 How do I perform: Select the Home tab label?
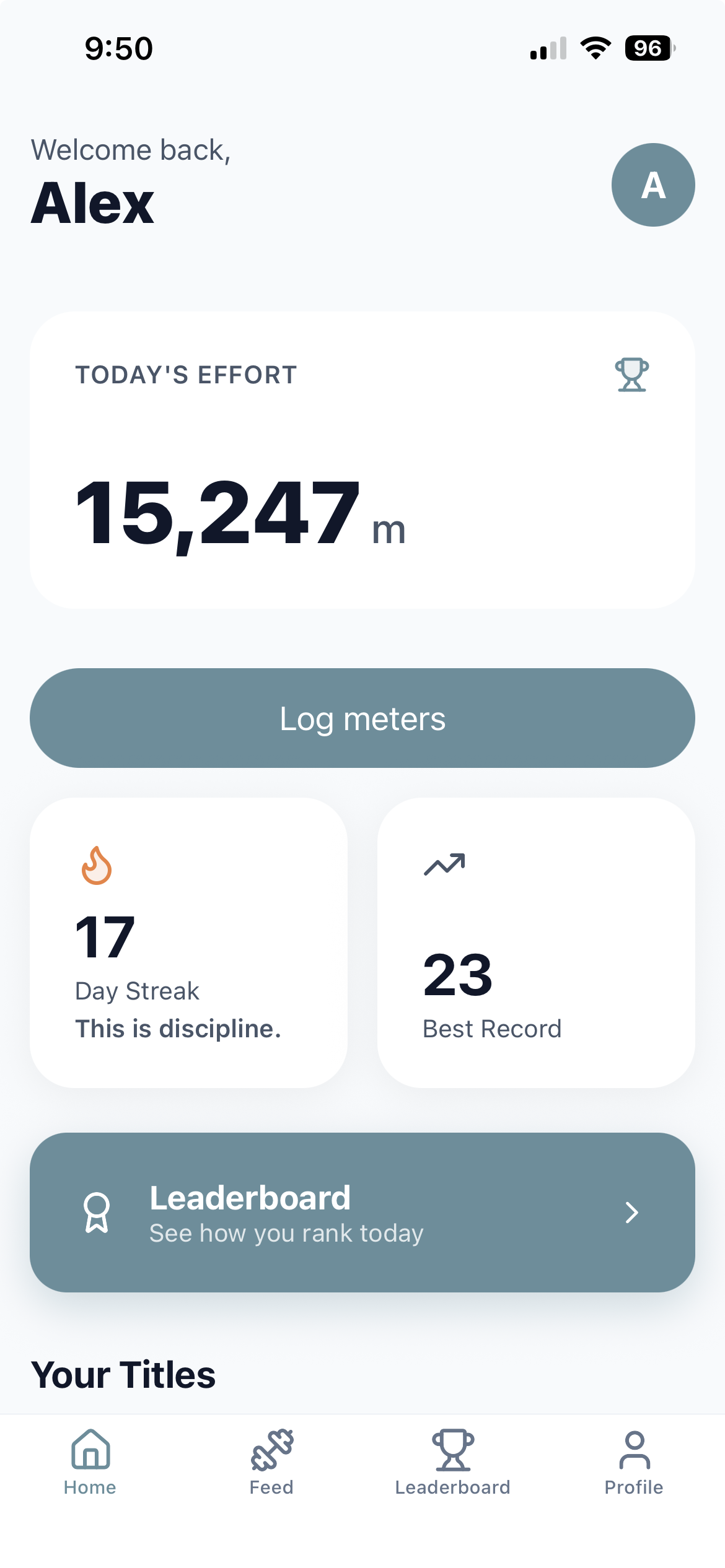pyautogui.click(x=90, y=1487)
